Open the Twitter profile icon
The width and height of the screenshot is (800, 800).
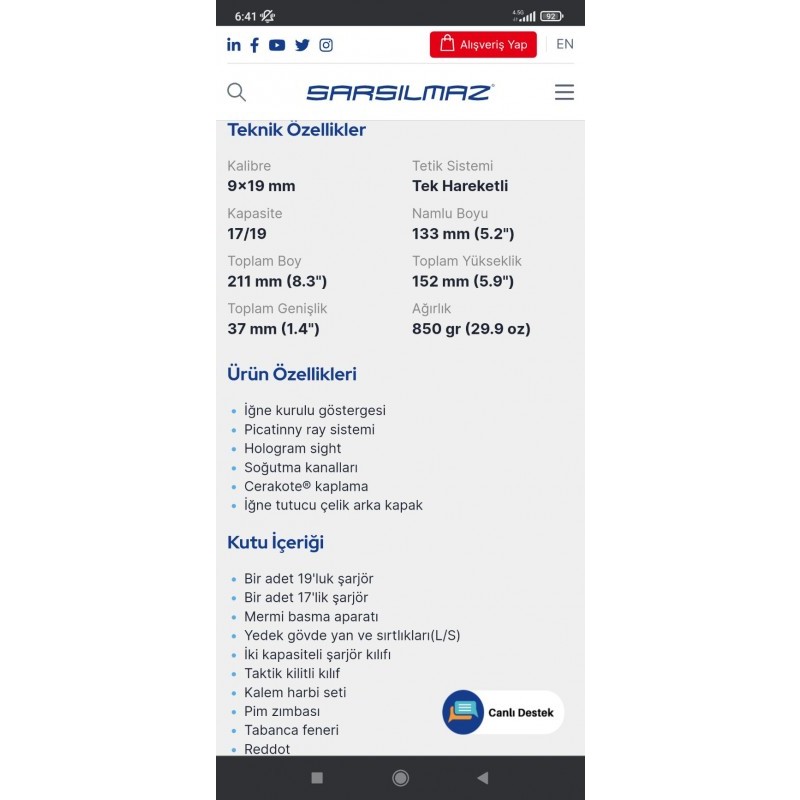tap(302, 45)
